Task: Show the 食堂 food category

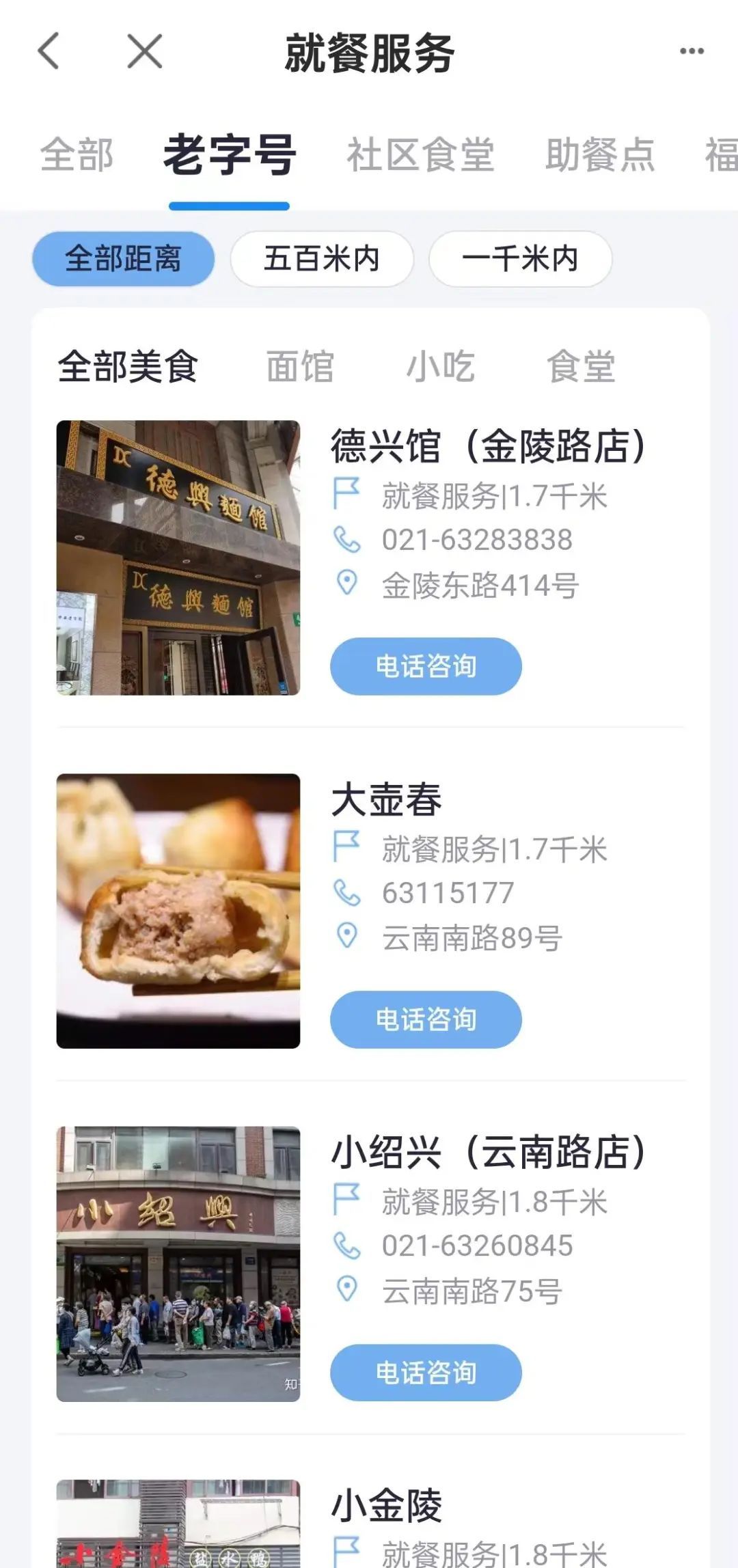Action: 581,367
